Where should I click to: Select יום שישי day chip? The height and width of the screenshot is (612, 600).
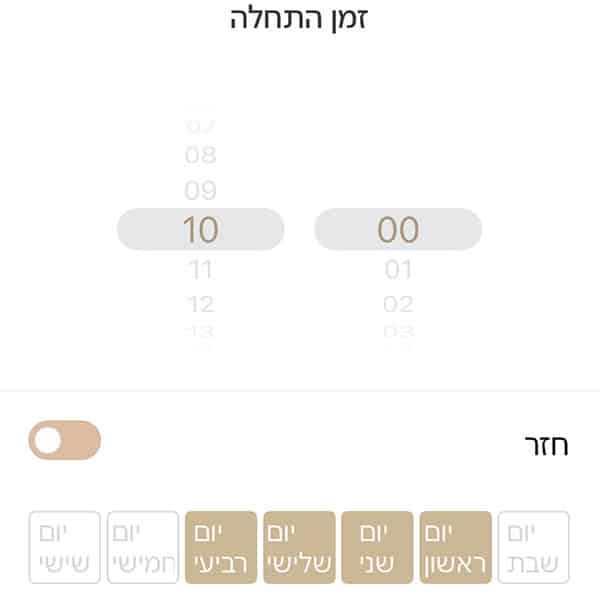(65, 547)
